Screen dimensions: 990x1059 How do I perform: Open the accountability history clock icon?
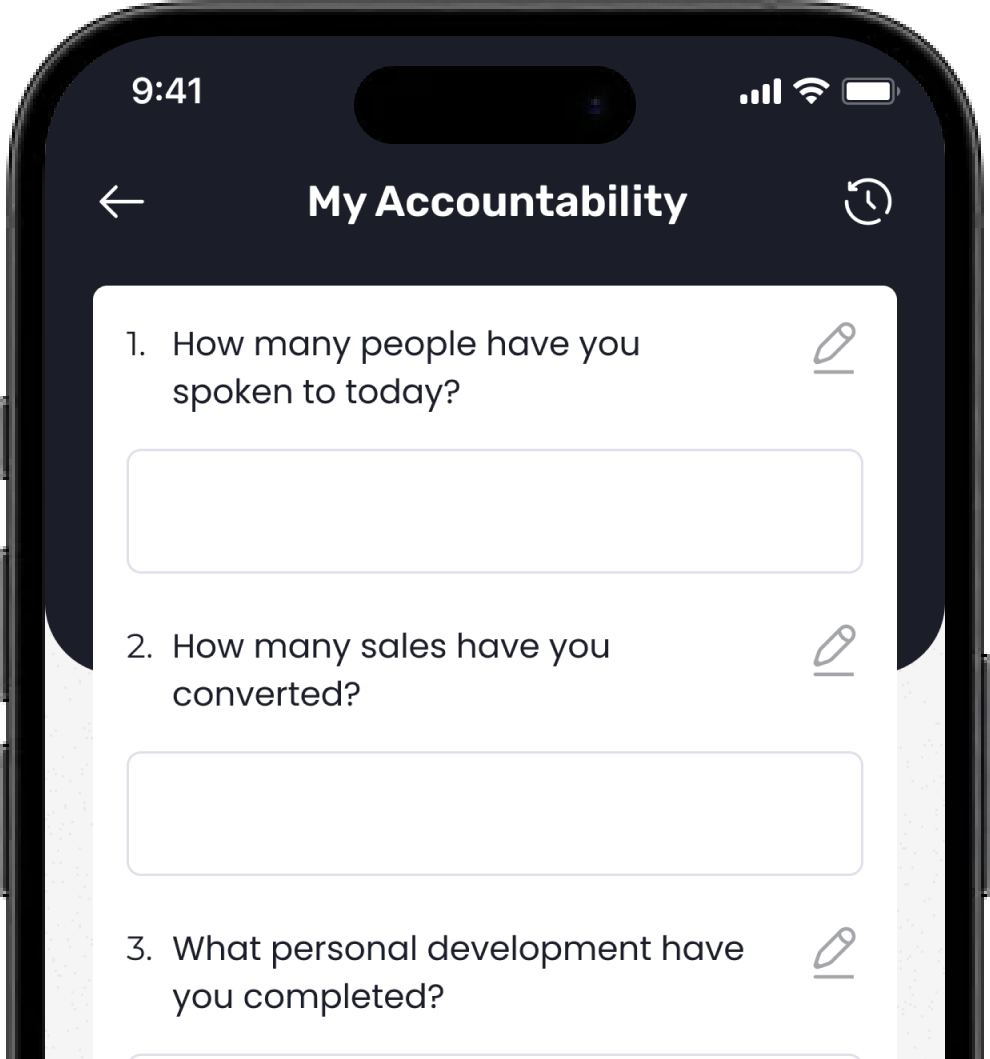867,202
